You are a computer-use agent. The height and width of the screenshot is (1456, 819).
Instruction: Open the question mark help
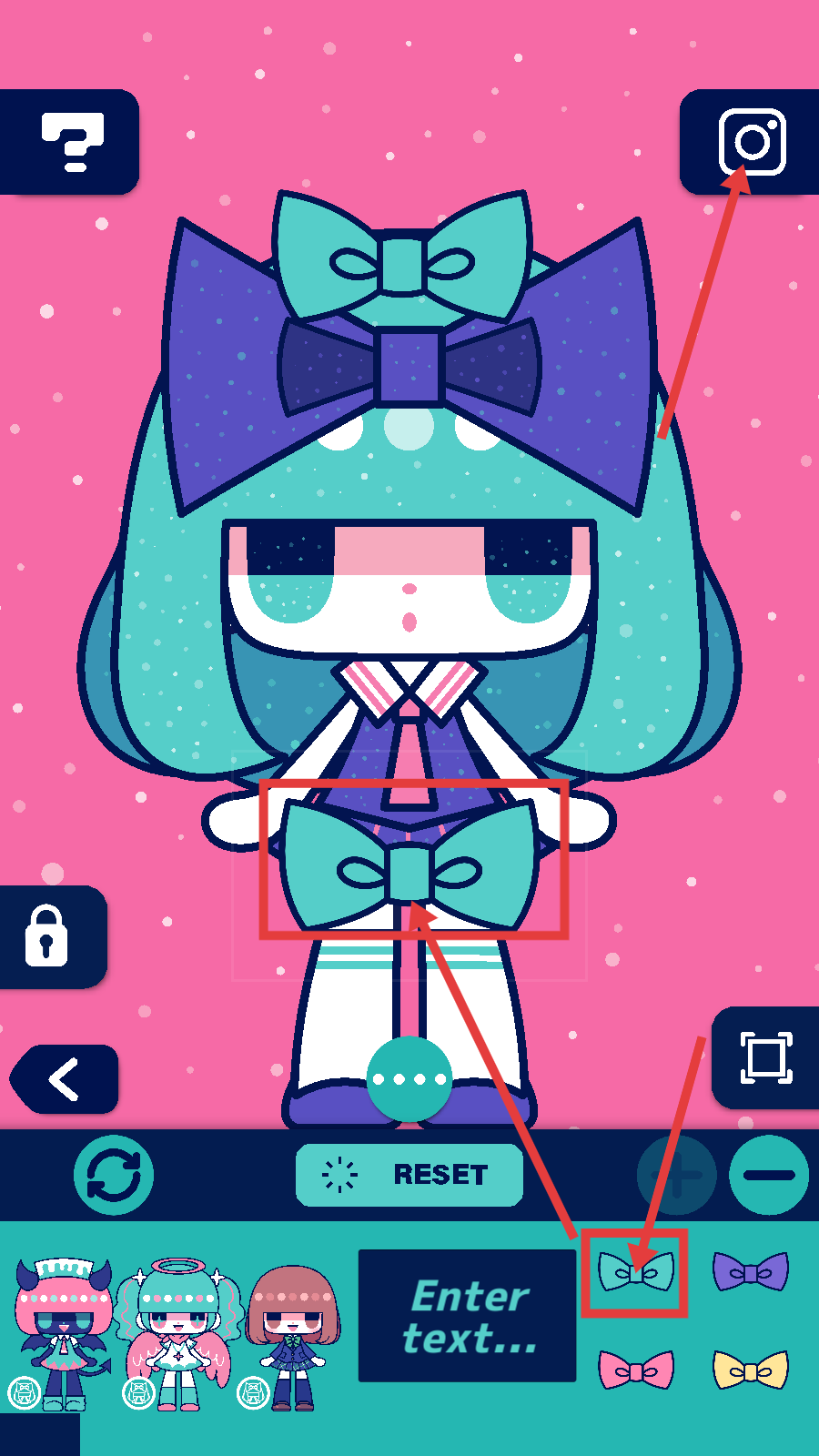(71, 142)
